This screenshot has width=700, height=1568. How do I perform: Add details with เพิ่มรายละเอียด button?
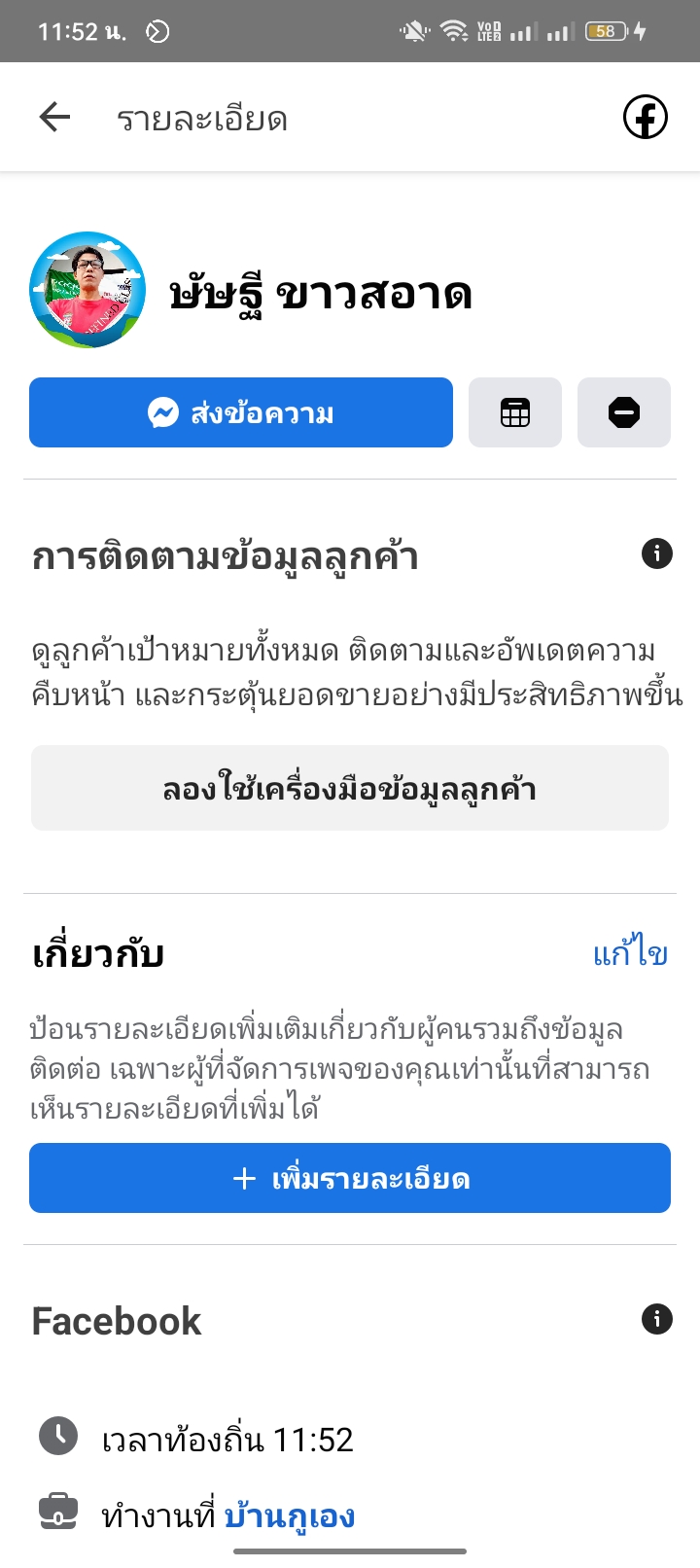(350, 1178)
